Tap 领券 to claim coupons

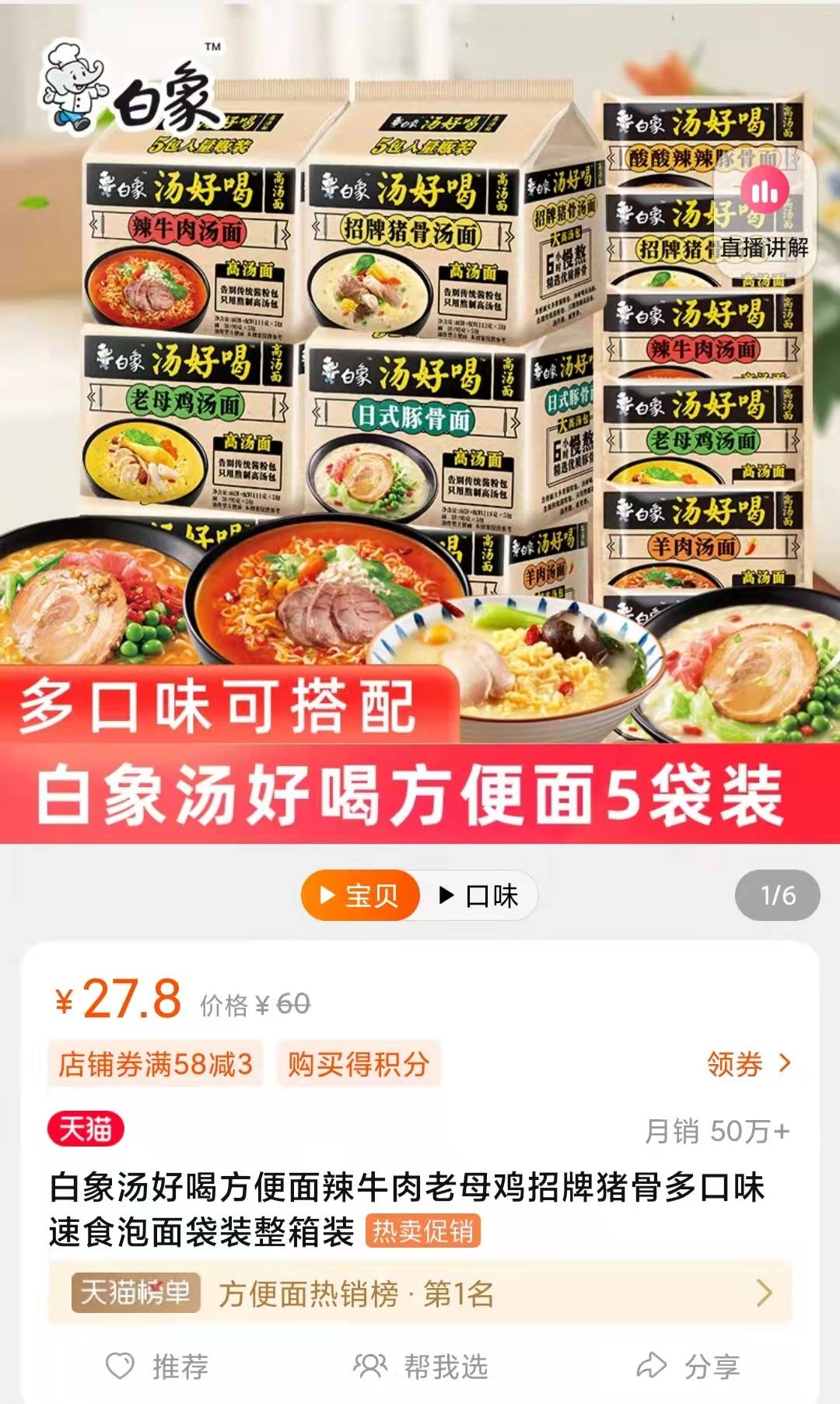click(x=748, y=1063)
